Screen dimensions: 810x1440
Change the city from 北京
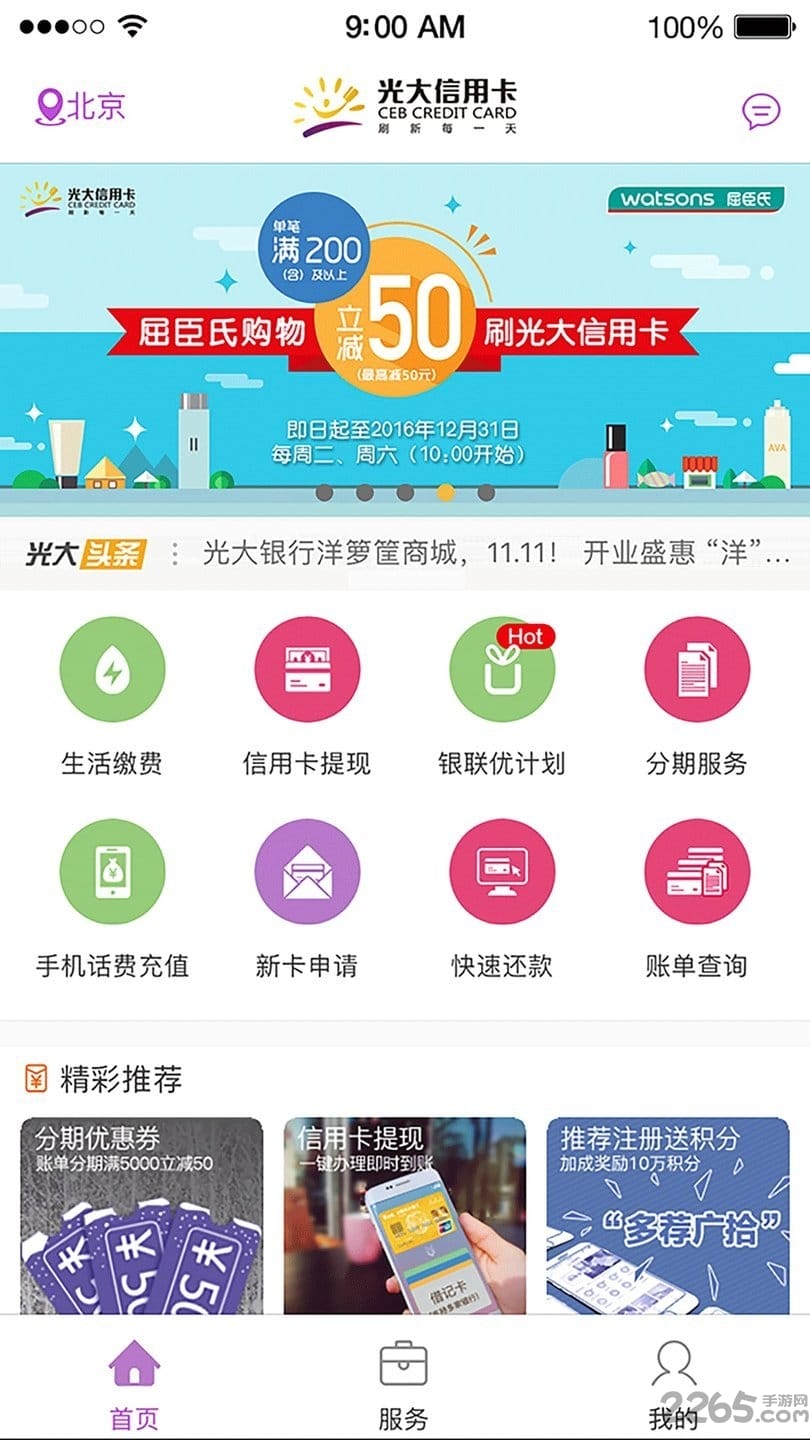coord(80,107)
